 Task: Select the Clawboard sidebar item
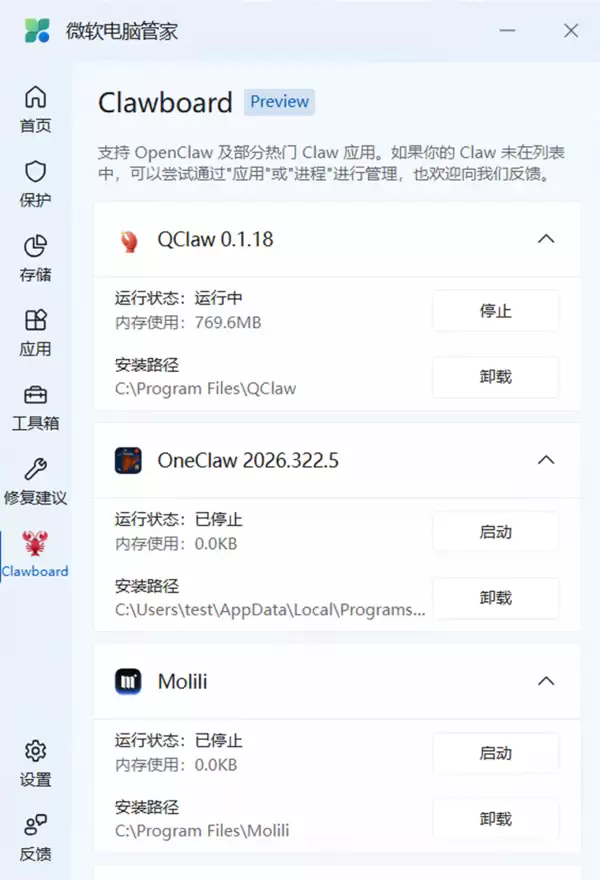(35, 556)
